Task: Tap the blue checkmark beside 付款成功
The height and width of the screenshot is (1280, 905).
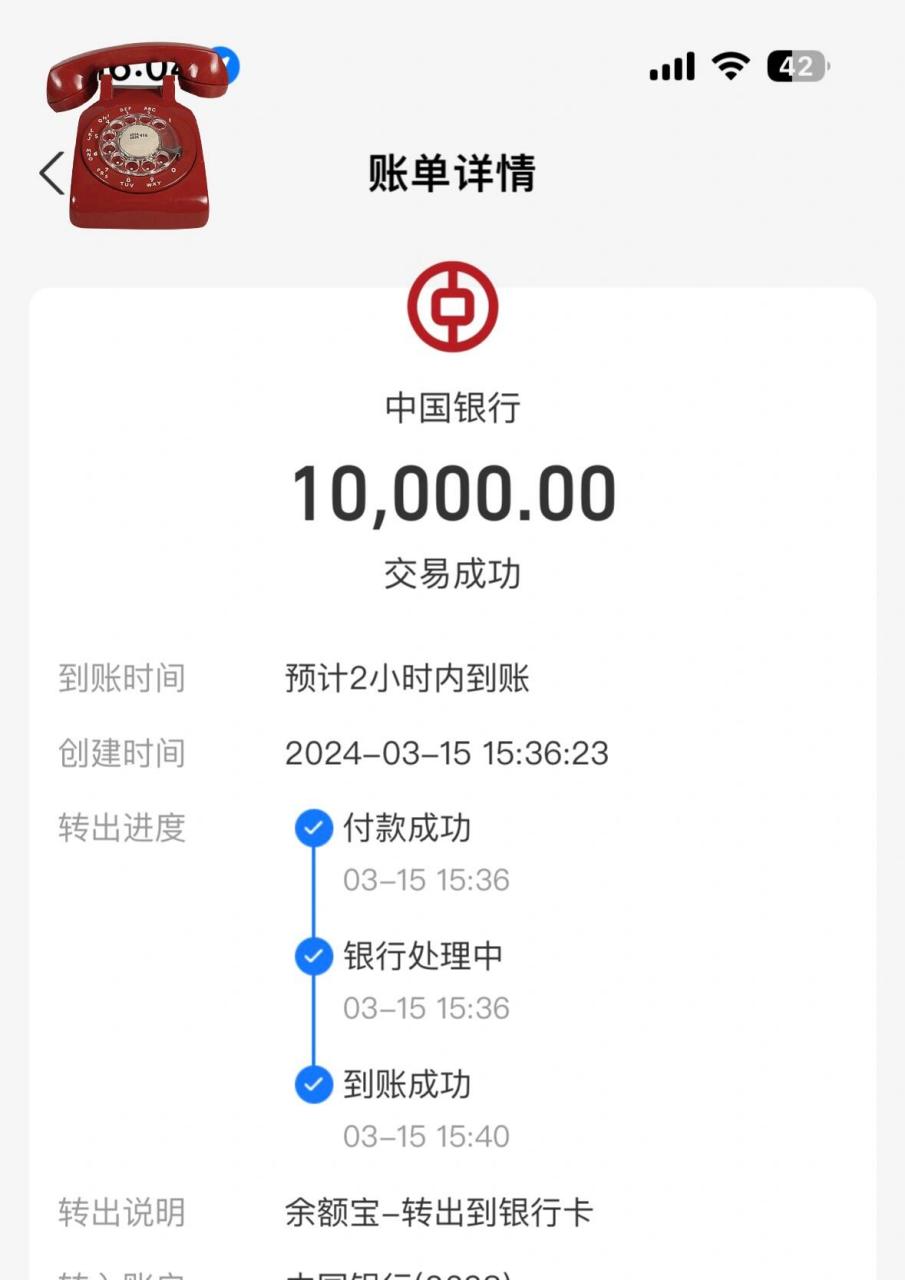Action: pos(314,828)
